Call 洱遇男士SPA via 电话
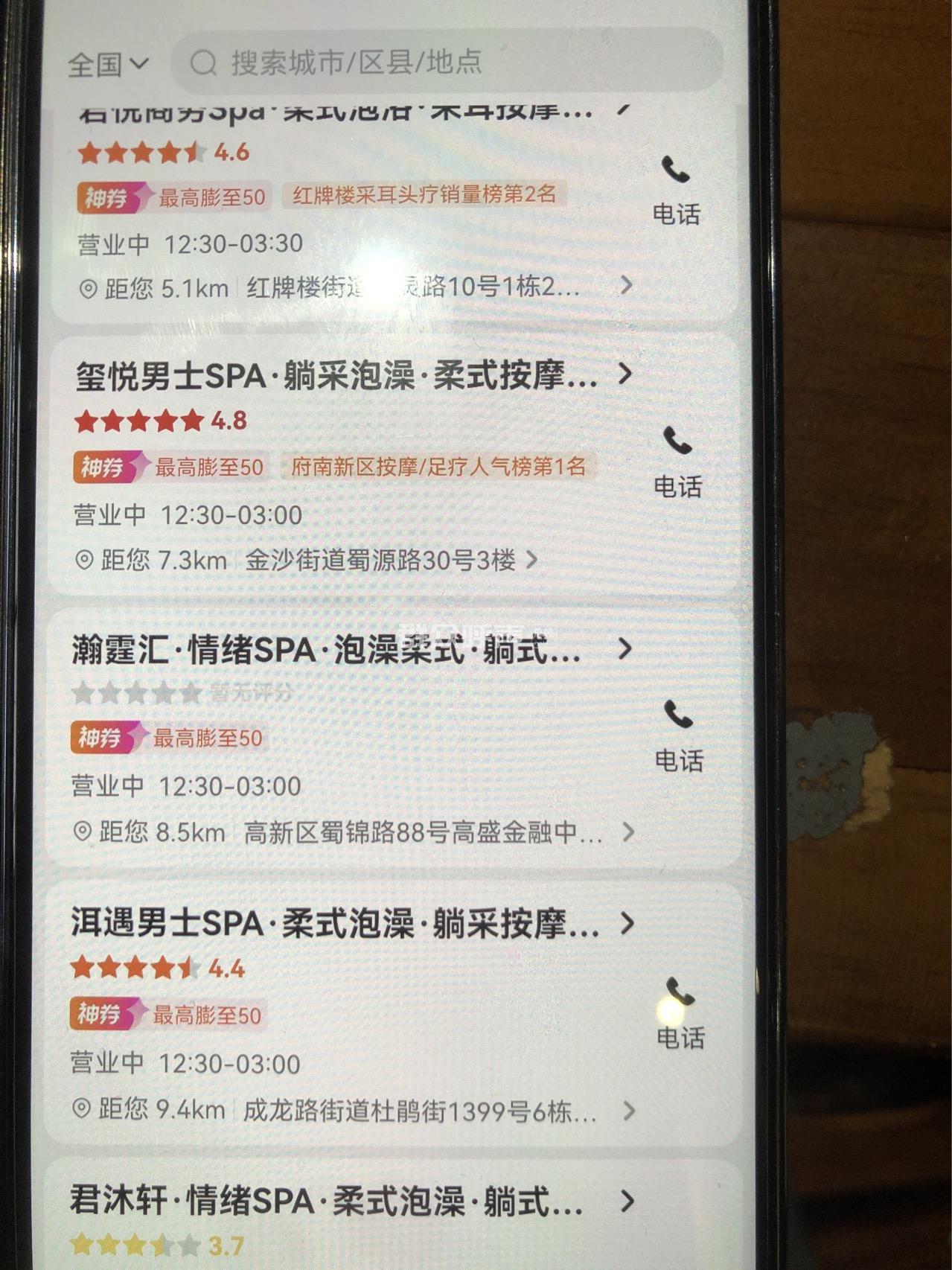This screenshot has height=1270, width=952. [680, 1013]
